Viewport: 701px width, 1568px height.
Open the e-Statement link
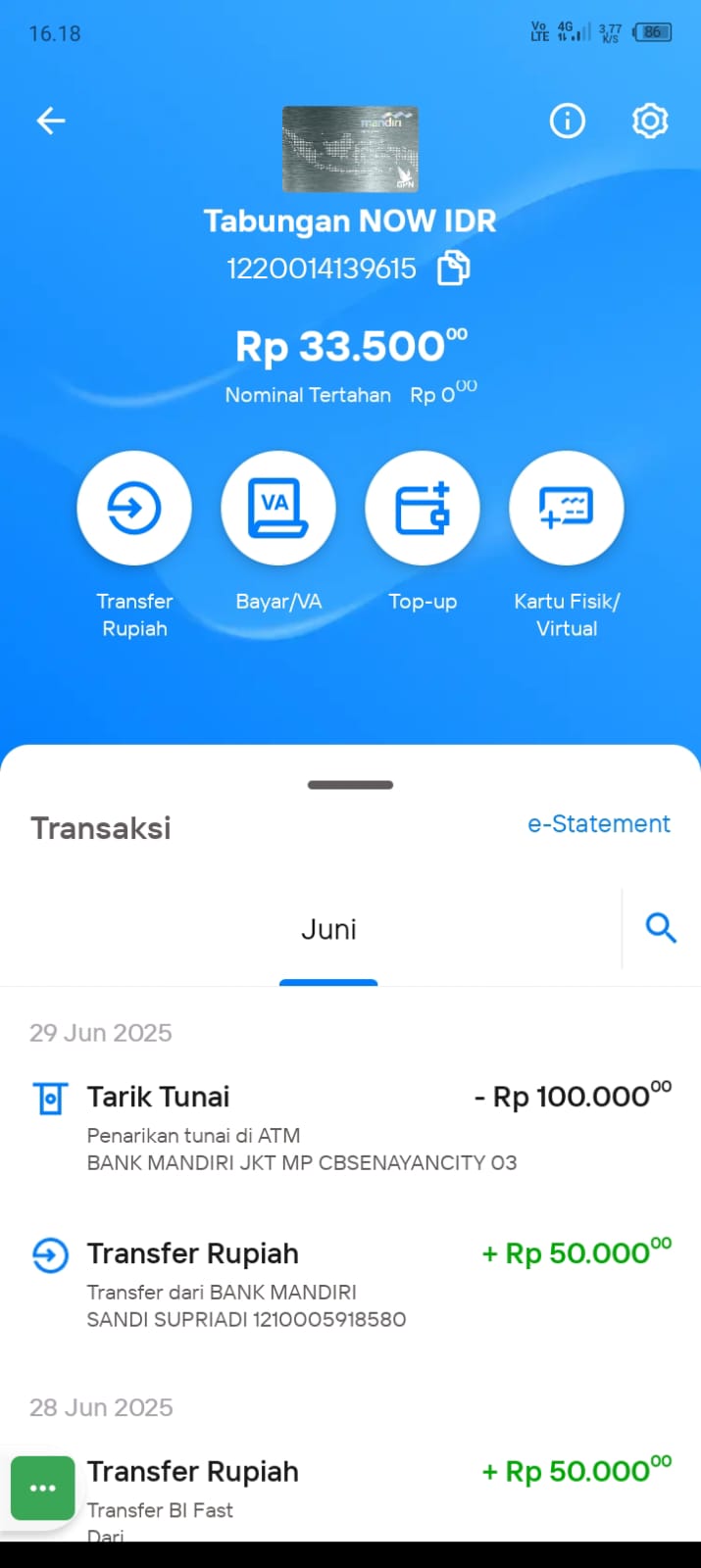598,823
